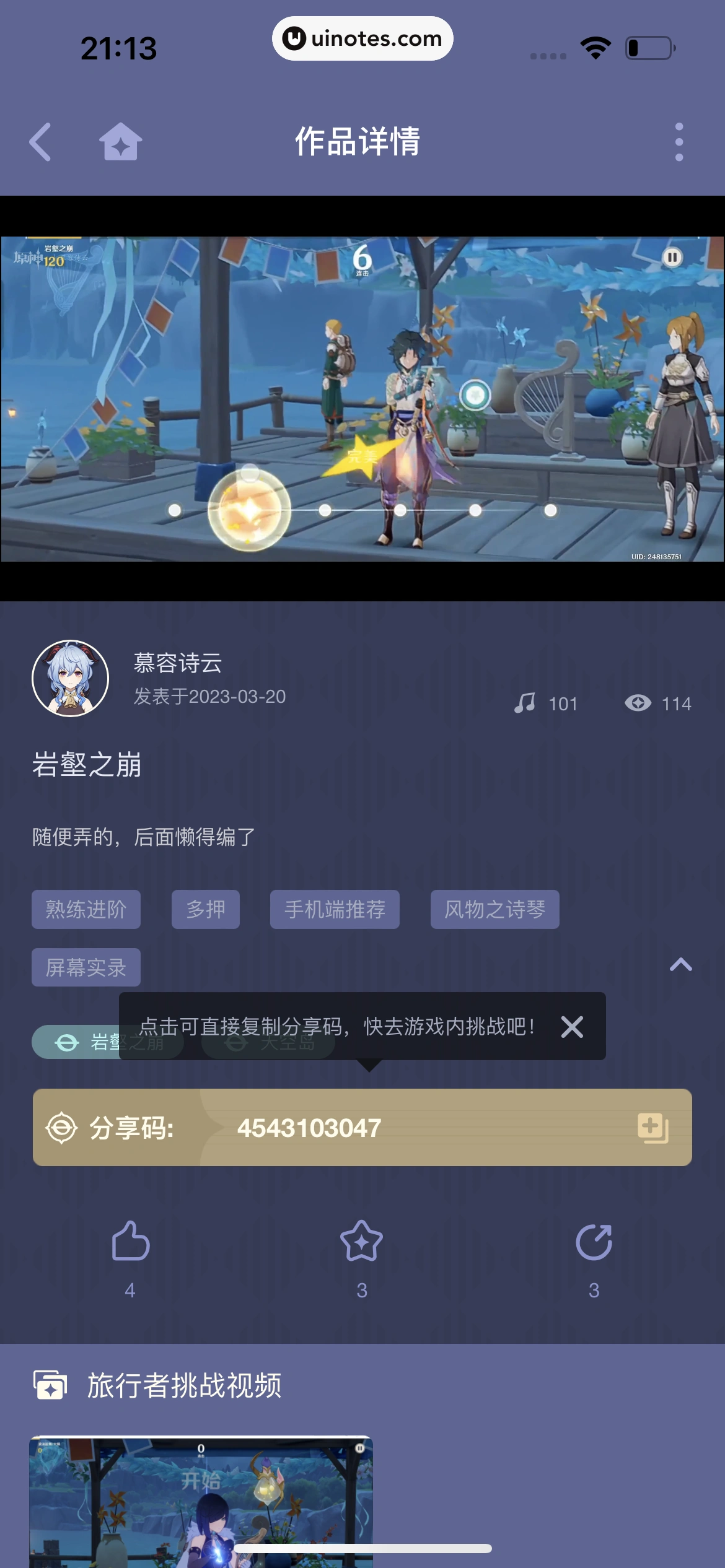This screenshot has height=1568, width=725.
Task: Copy the share code 4543103047
Action: 652,1128
